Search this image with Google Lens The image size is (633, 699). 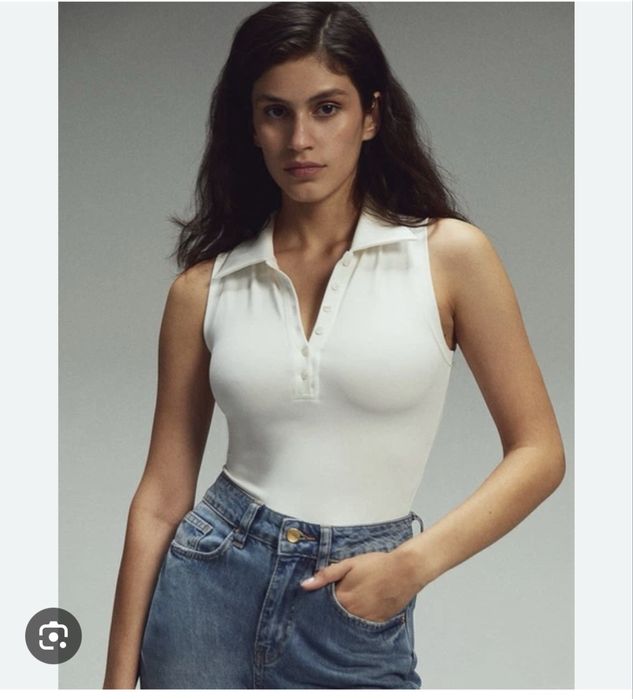(53, 635)
